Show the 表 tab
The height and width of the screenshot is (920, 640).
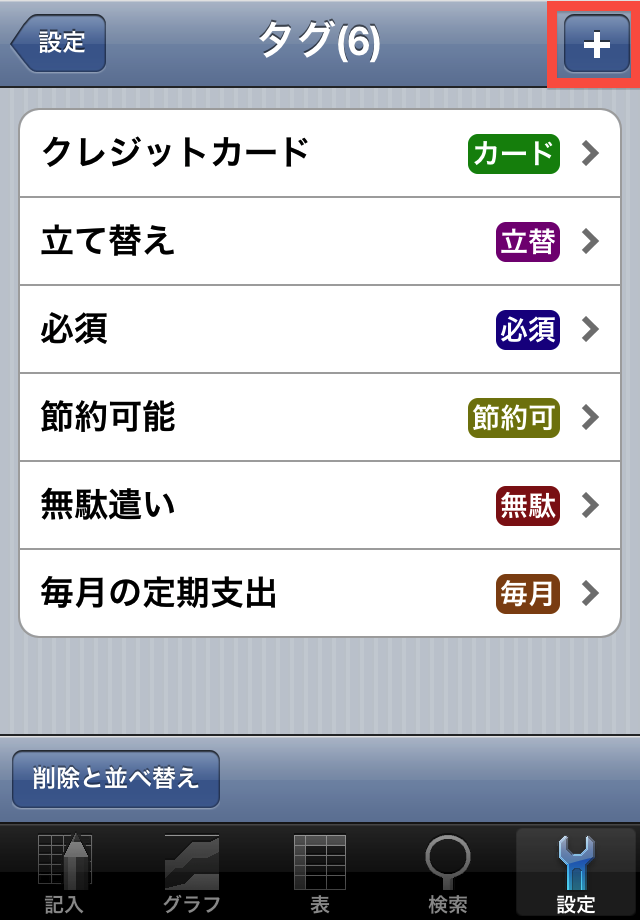point(320,872)
